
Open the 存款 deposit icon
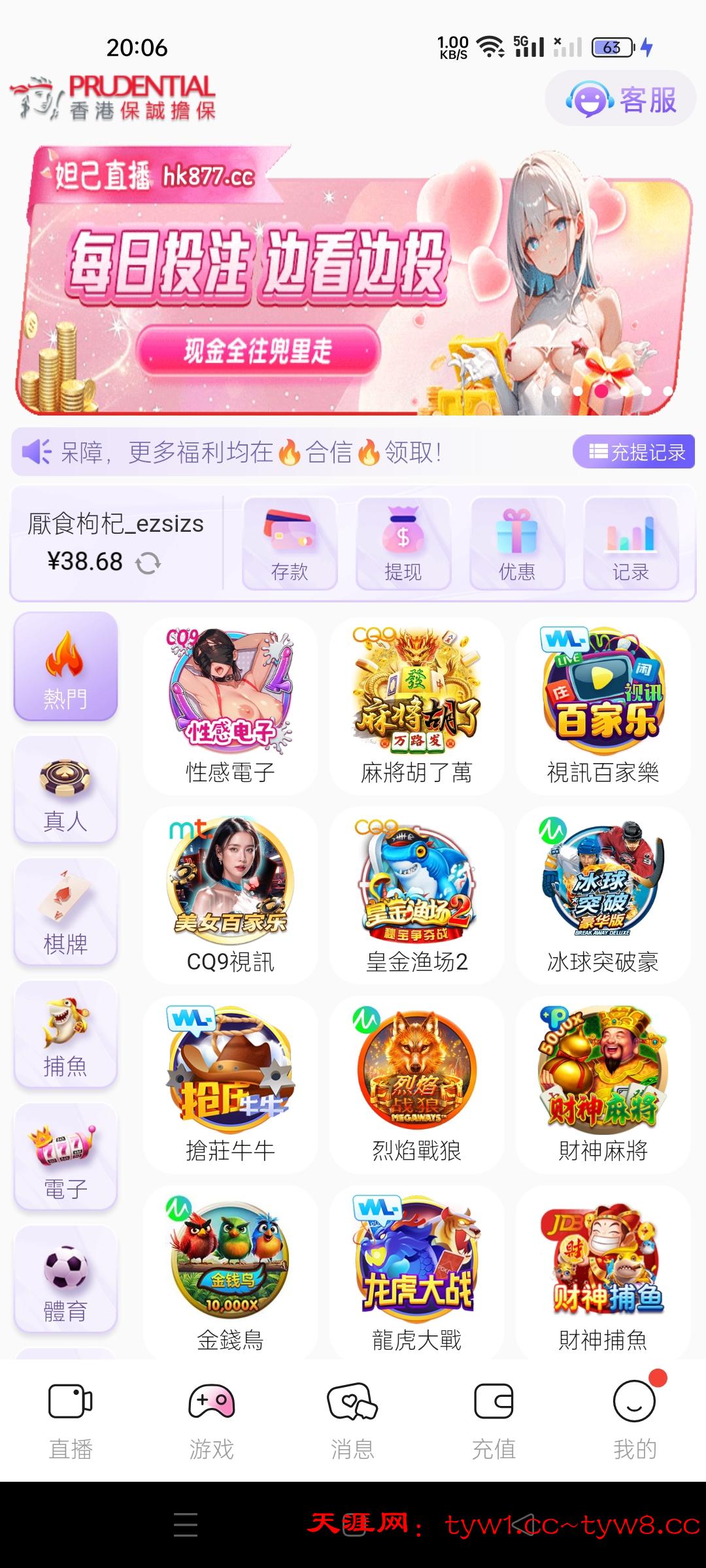click(x=290, y=542)
